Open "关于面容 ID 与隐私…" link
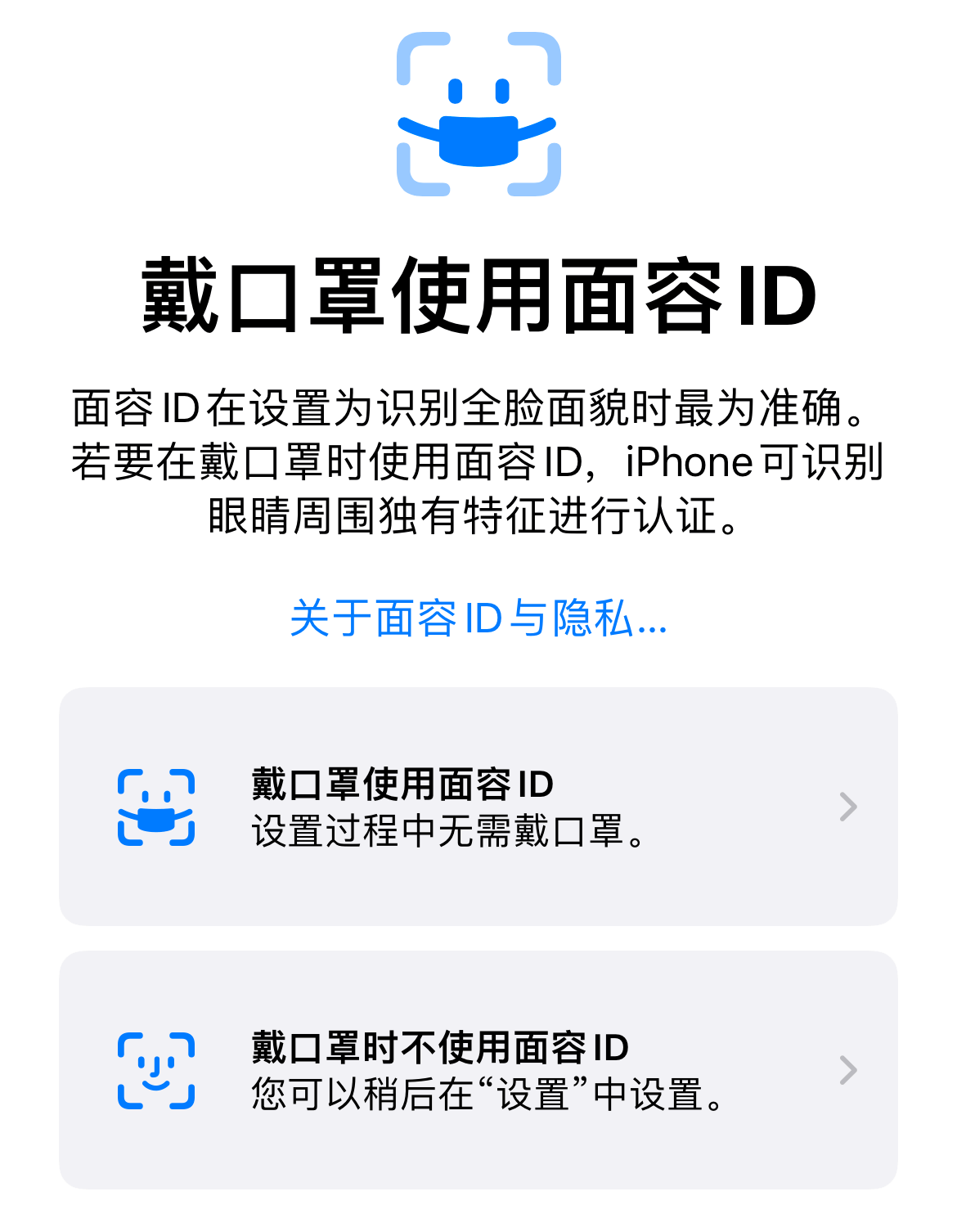 coord(478,623)
